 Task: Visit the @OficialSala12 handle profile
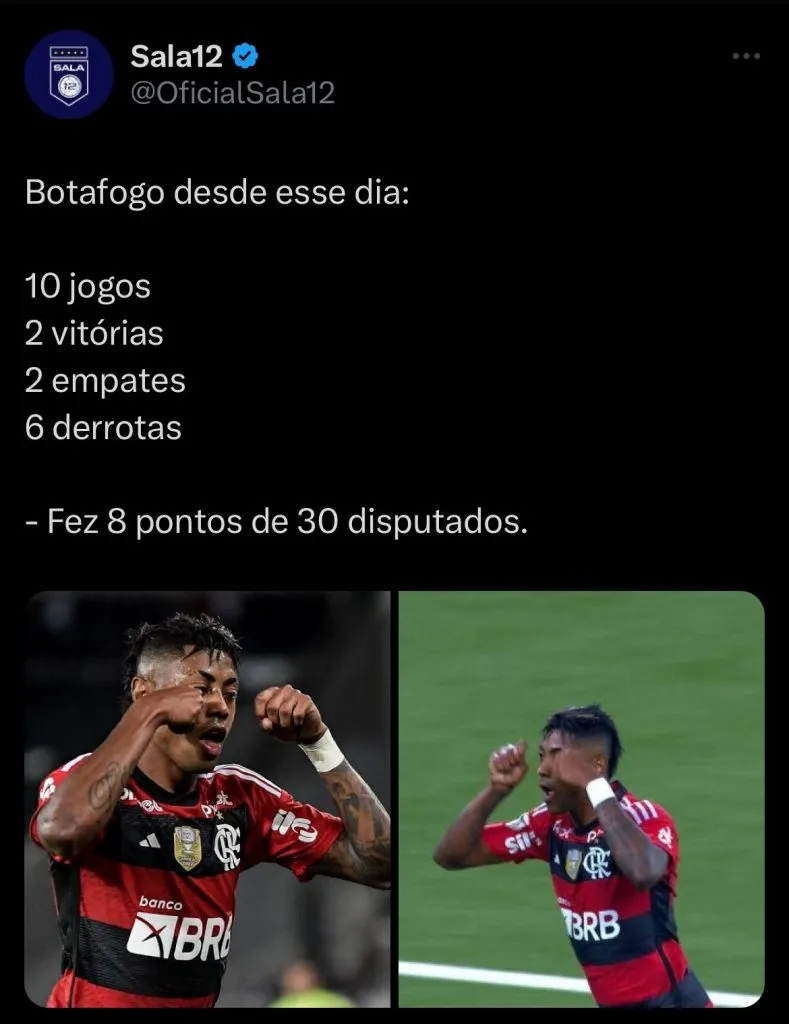point(232,93)
